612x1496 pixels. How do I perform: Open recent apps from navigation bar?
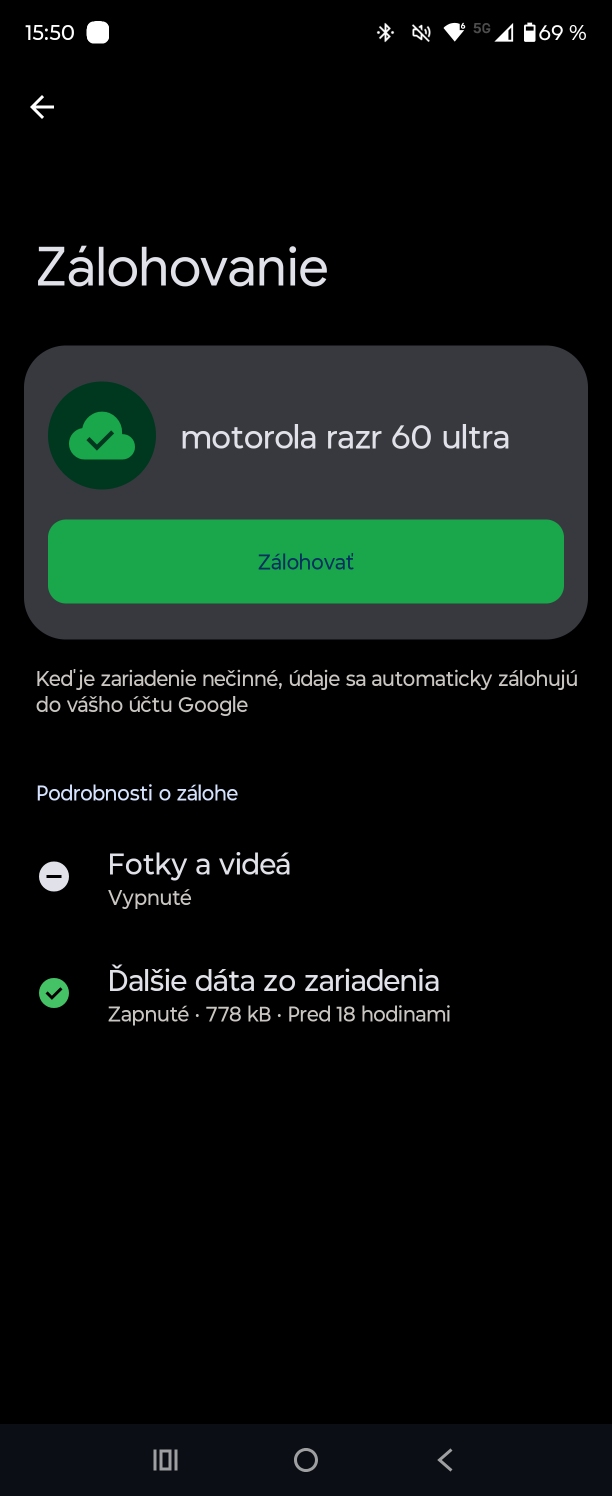(166, 1460)
